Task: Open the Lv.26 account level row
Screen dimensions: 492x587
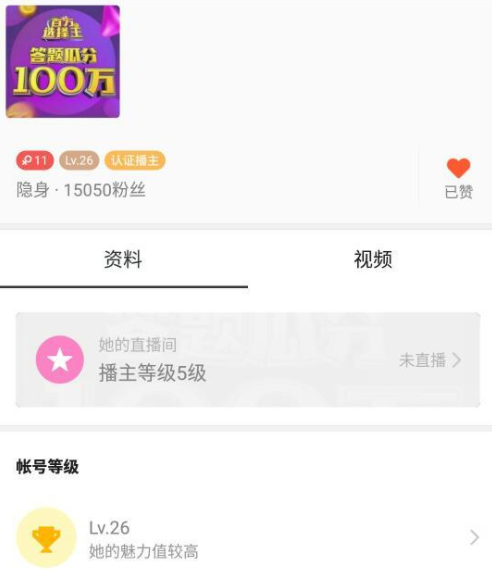Action: coord(248,538)
